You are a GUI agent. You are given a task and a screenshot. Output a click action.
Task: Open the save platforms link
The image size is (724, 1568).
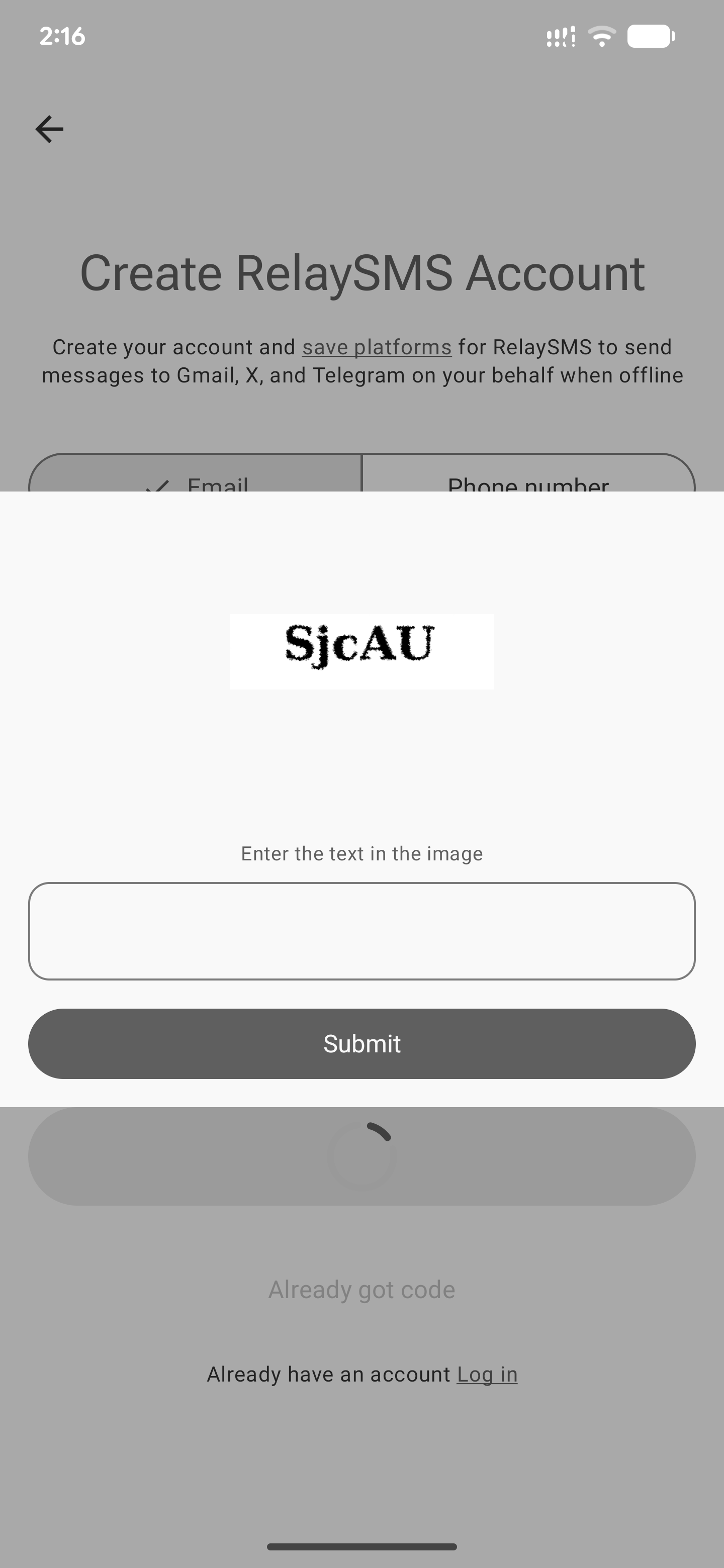(x=376, y=347)
